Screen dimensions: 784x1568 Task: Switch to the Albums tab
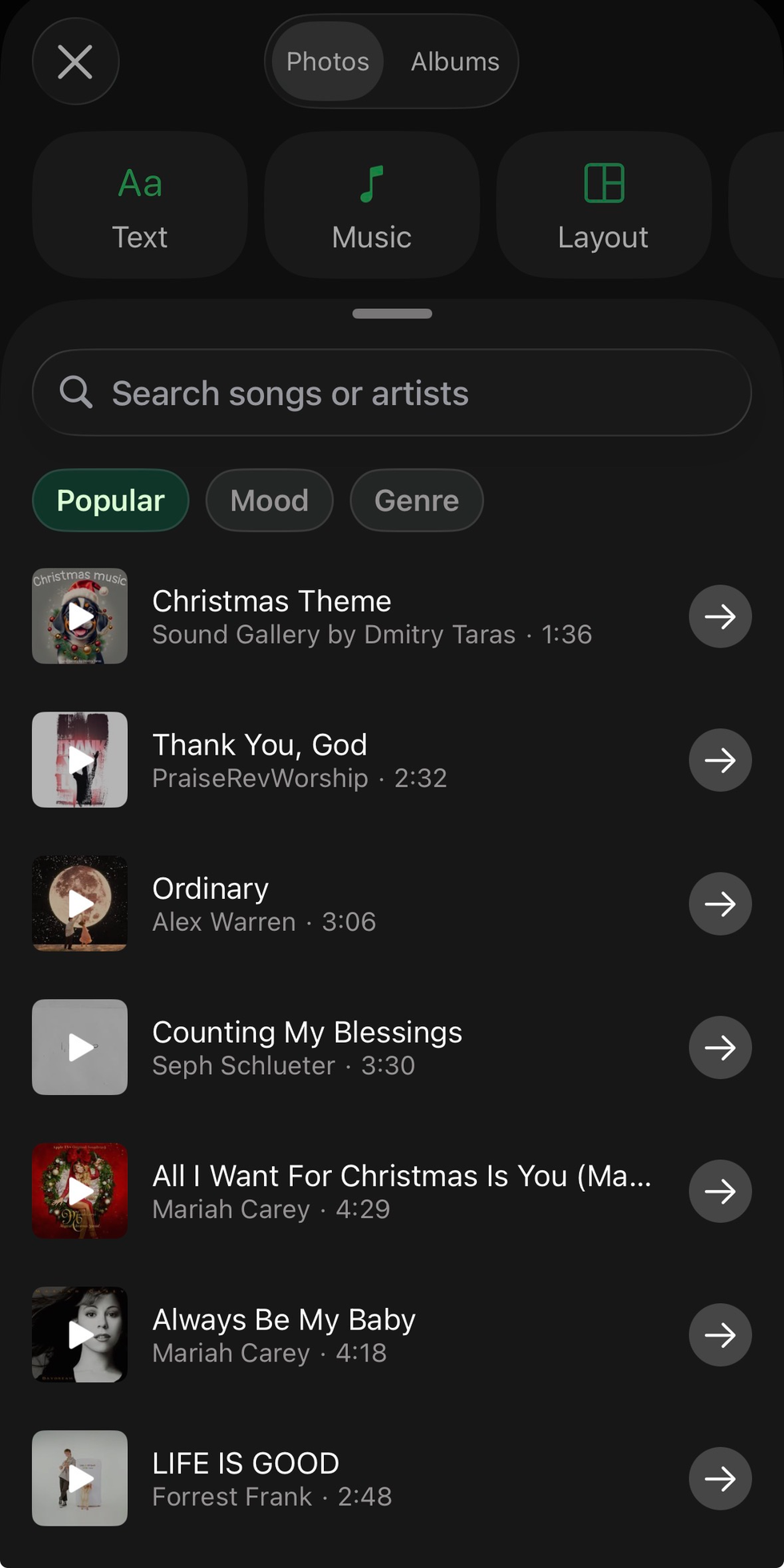pyautogui.click(x=454, y=61)
